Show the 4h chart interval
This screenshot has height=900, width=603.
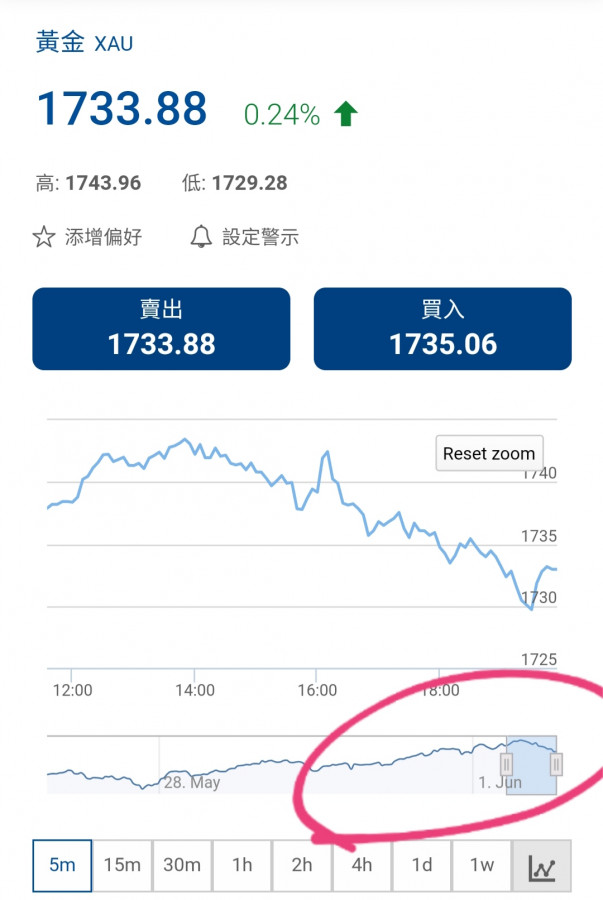(x=362, y=865)
